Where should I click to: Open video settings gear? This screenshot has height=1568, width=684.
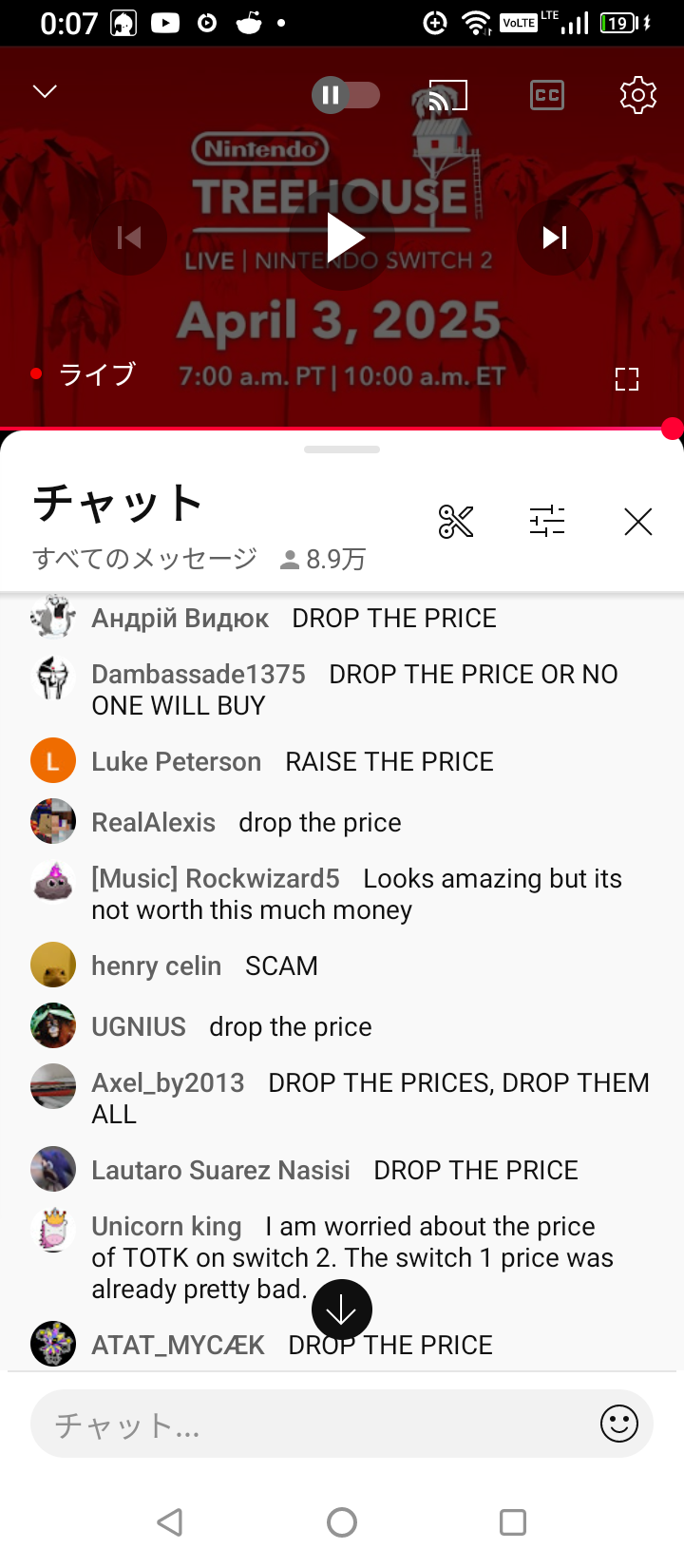pyautogui.click(x=638, y=95)
